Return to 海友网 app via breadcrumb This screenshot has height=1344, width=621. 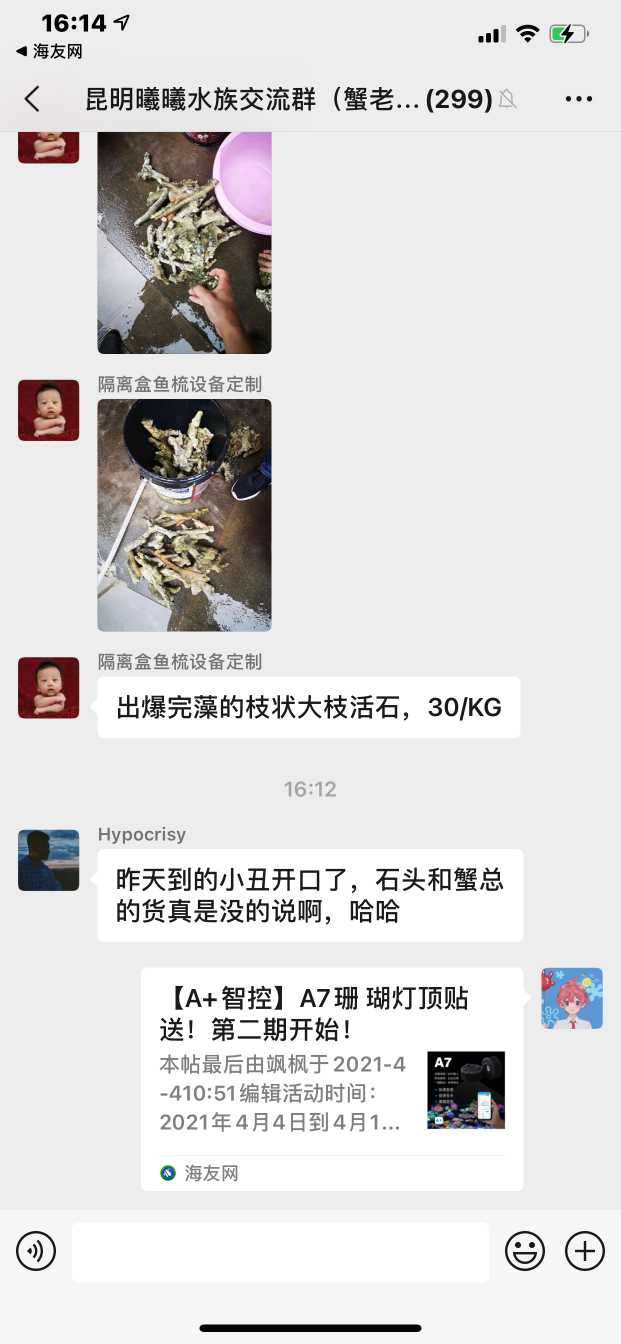[x=48, y=51]
